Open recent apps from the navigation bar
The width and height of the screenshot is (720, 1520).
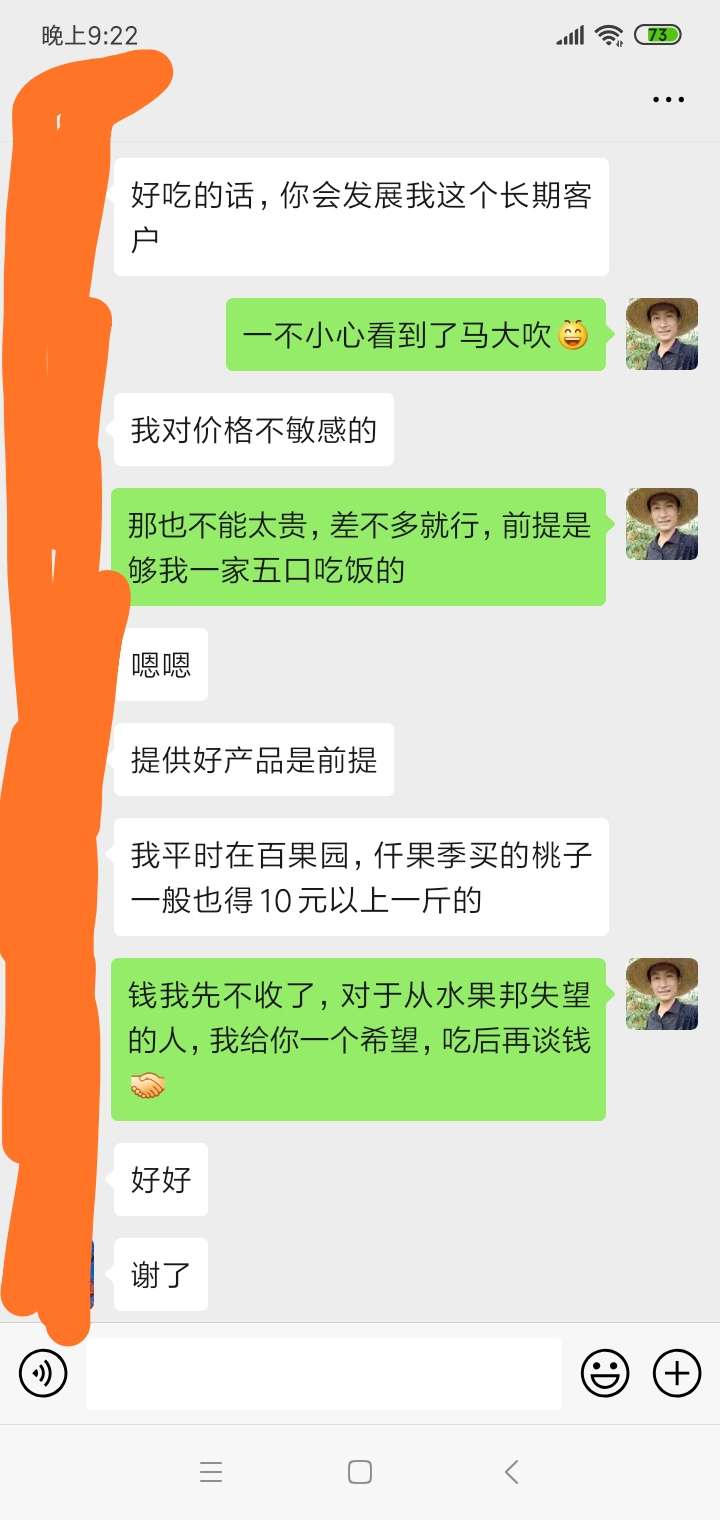210,1472
